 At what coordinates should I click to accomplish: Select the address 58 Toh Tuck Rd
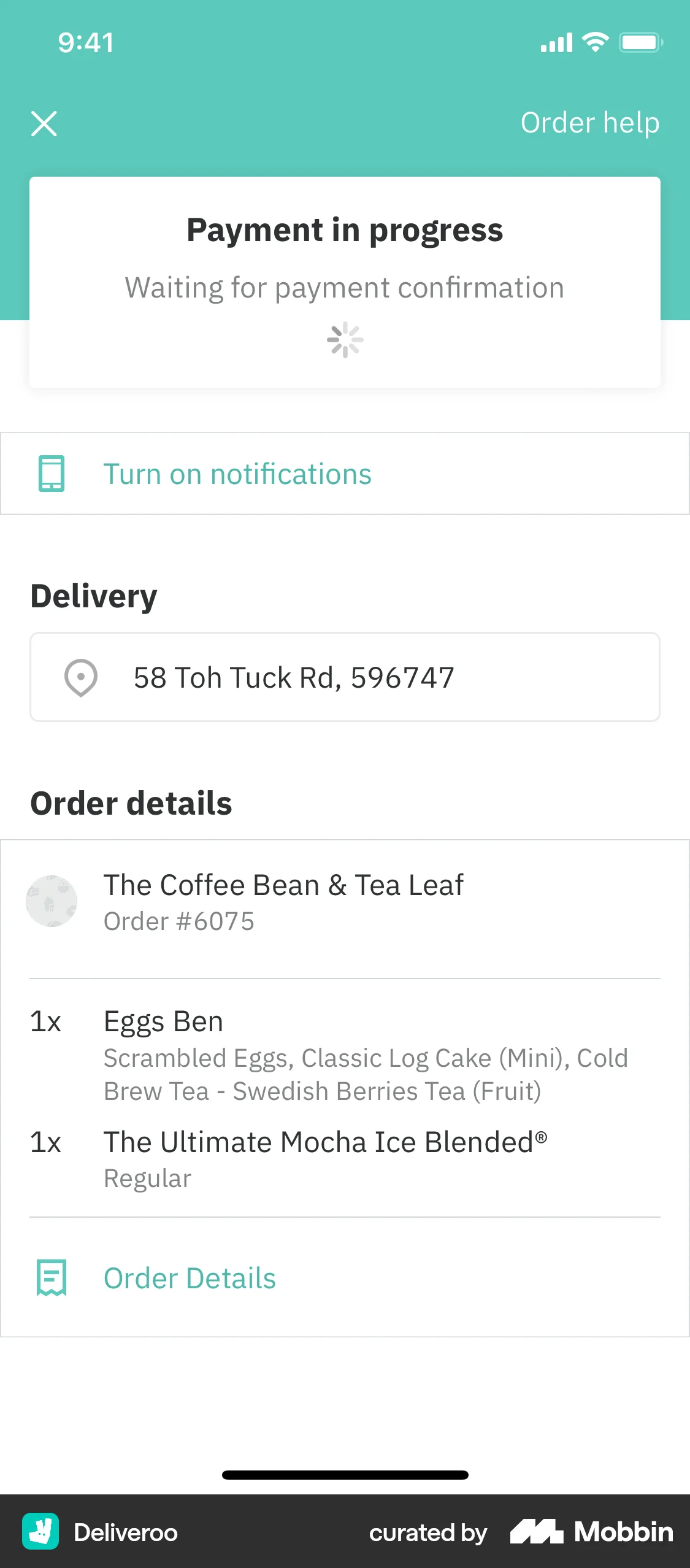pos(293,677)
